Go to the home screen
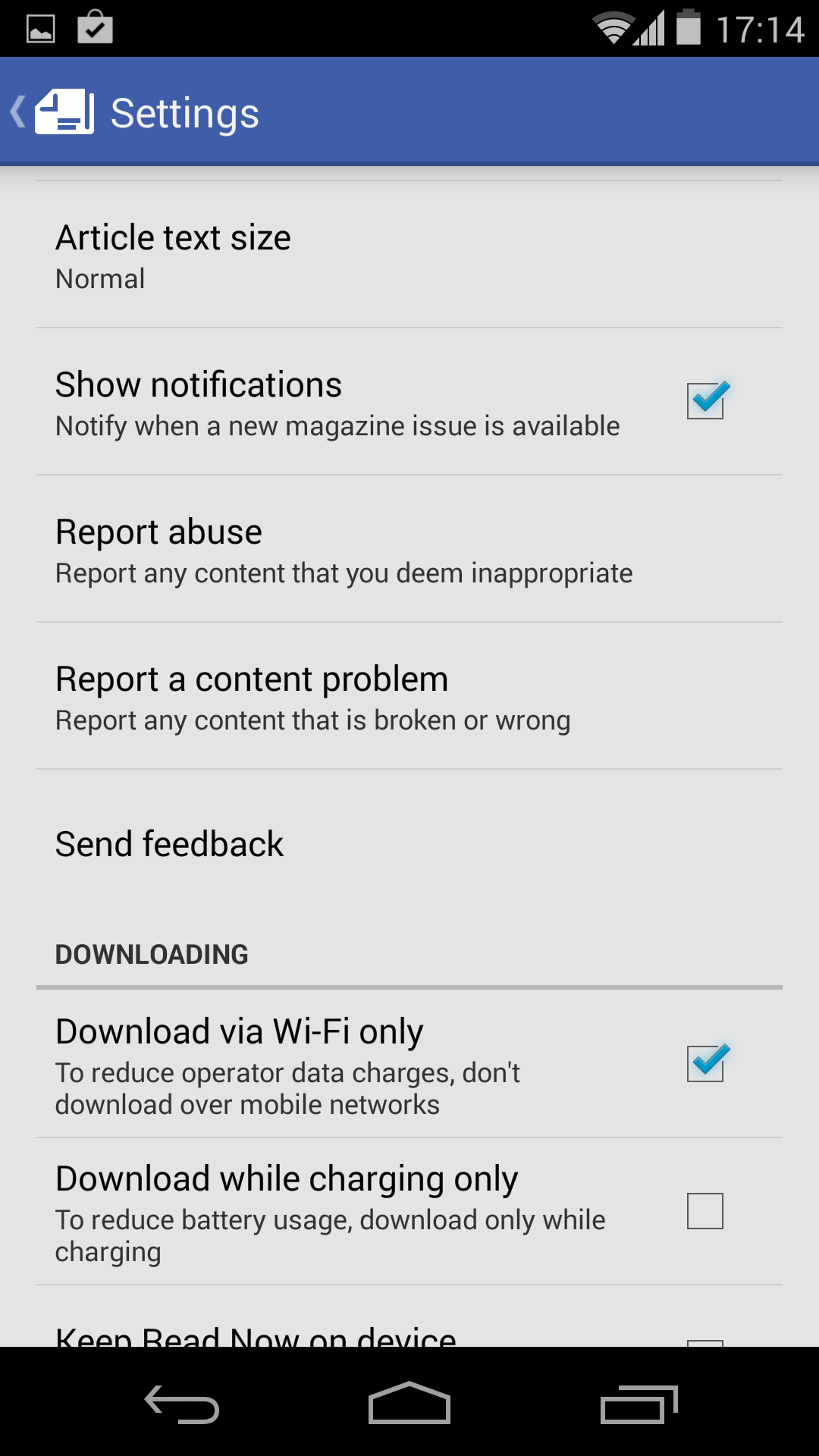The image size is (819, 1456). pos(409,1403)
